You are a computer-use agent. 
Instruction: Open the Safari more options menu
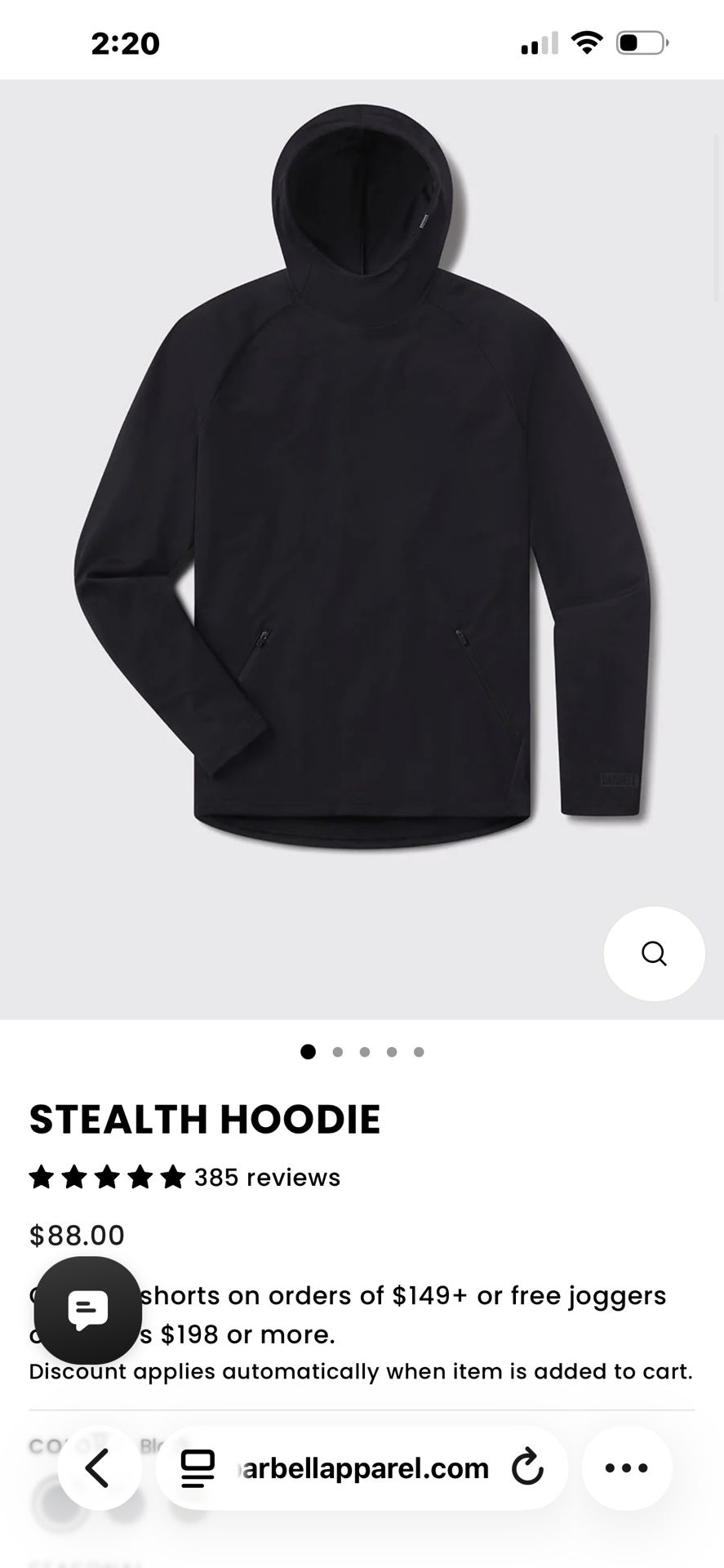click(x=625, y=1468)
